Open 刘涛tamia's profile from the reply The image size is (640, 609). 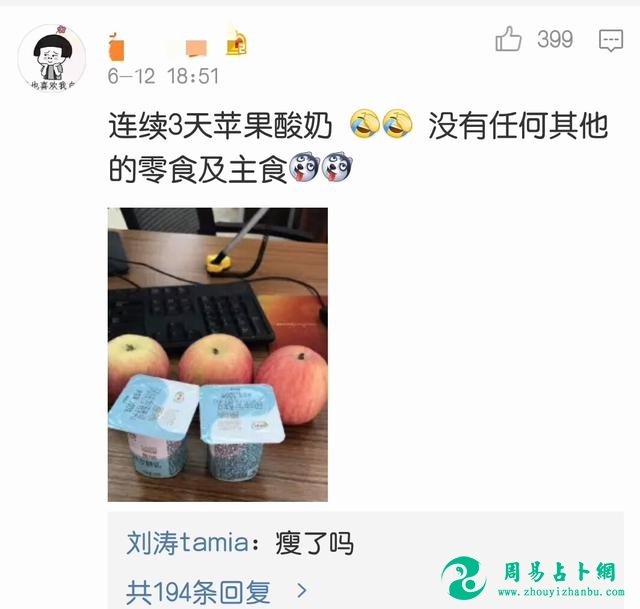(x=185, y=544)
